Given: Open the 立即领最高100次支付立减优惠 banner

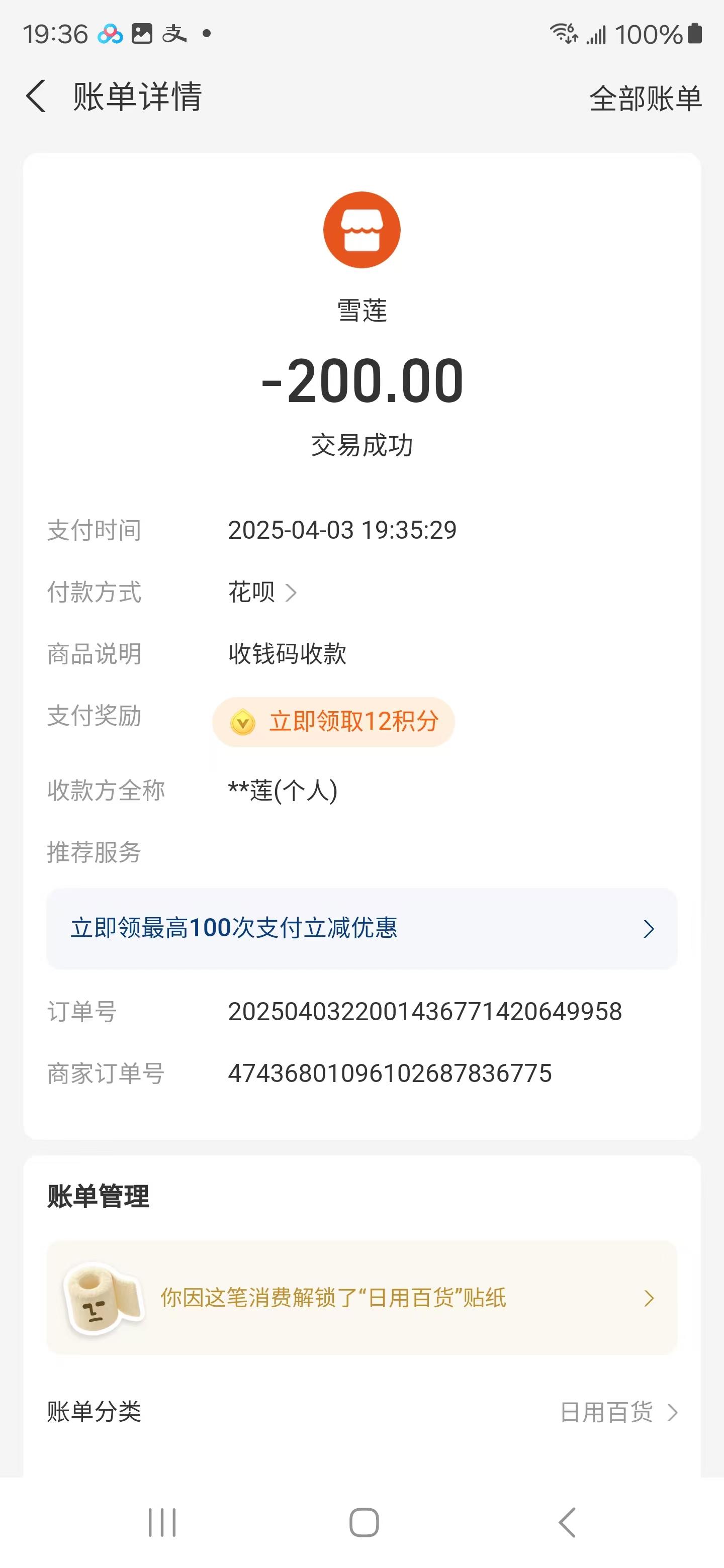Looking at the screenshot, I should click(x=361, y=928).
